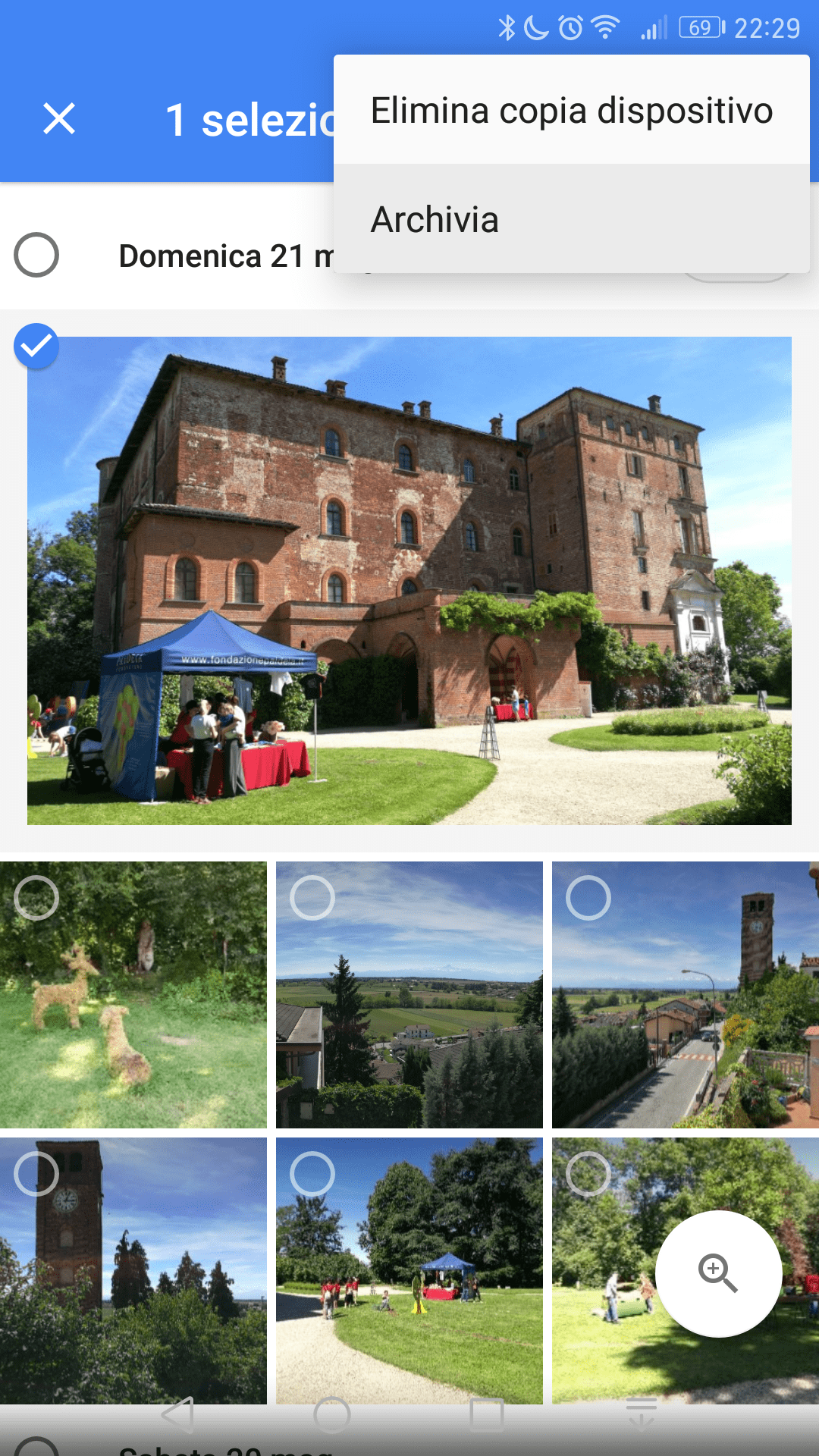Select all photos from Domenica 21
Screen dimensions: 819x1456
(x=36, y=255)
